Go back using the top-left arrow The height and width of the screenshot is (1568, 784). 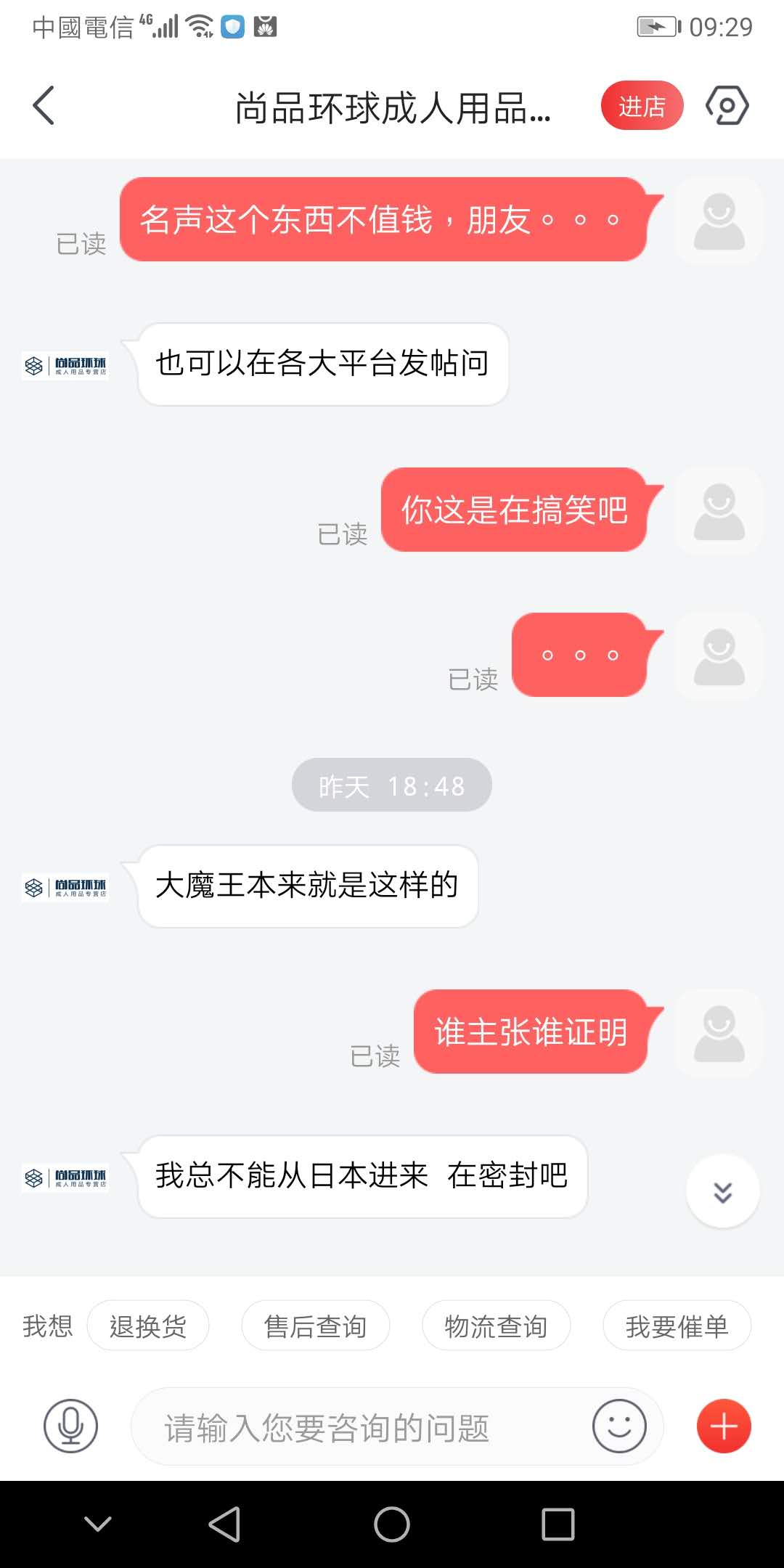pos(44,106)
